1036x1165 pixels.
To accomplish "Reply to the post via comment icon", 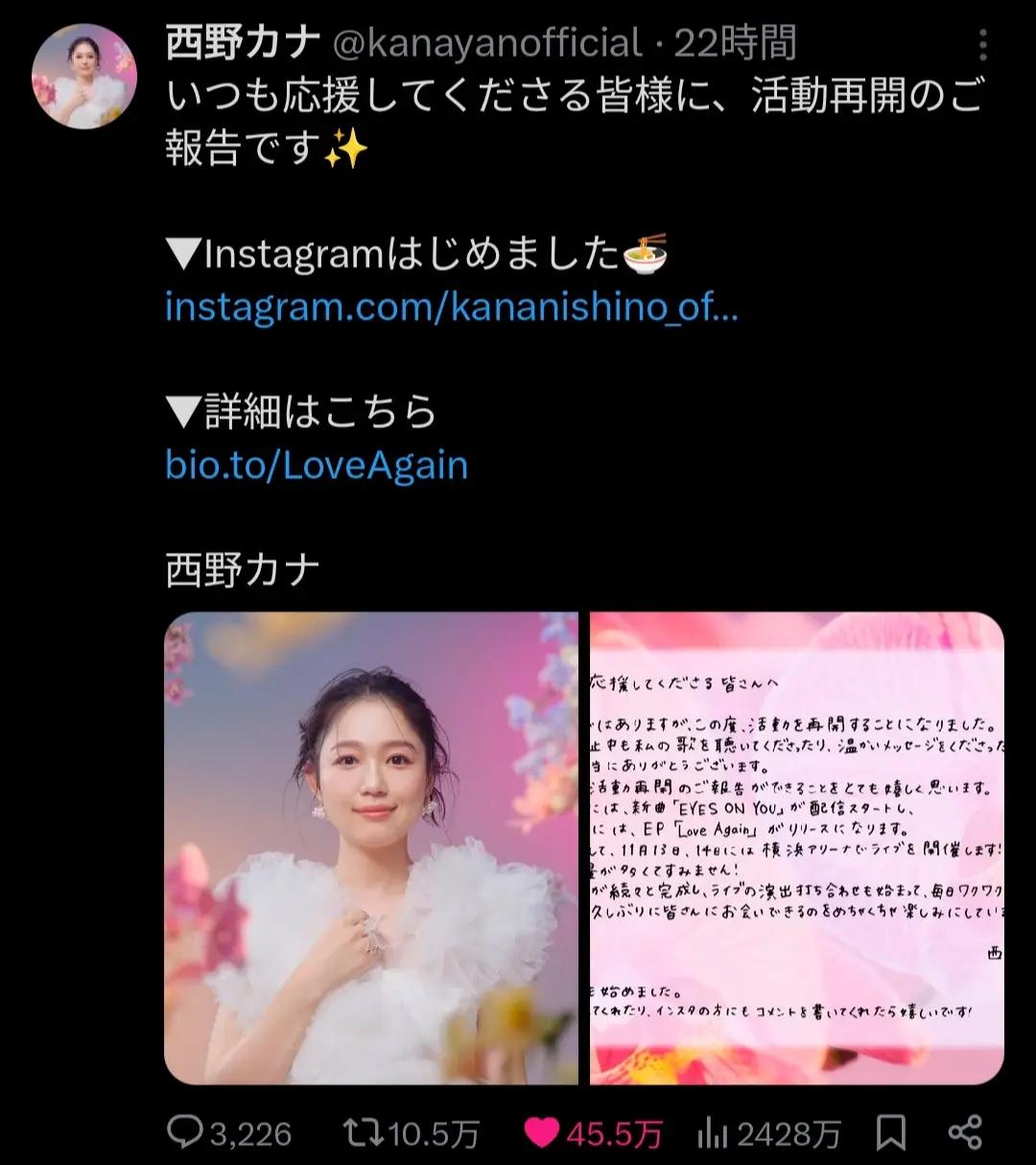I will coord(183,1133).
